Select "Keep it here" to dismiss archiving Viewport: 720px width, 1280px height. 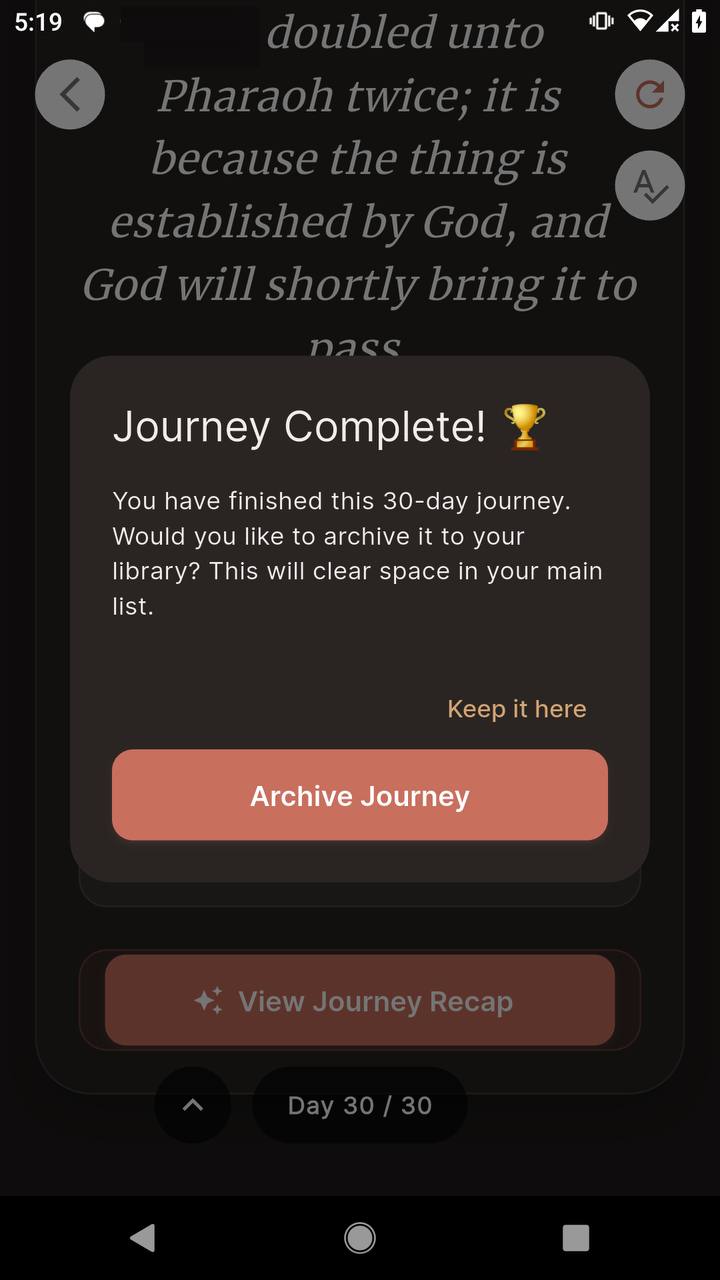pos(516,708)
